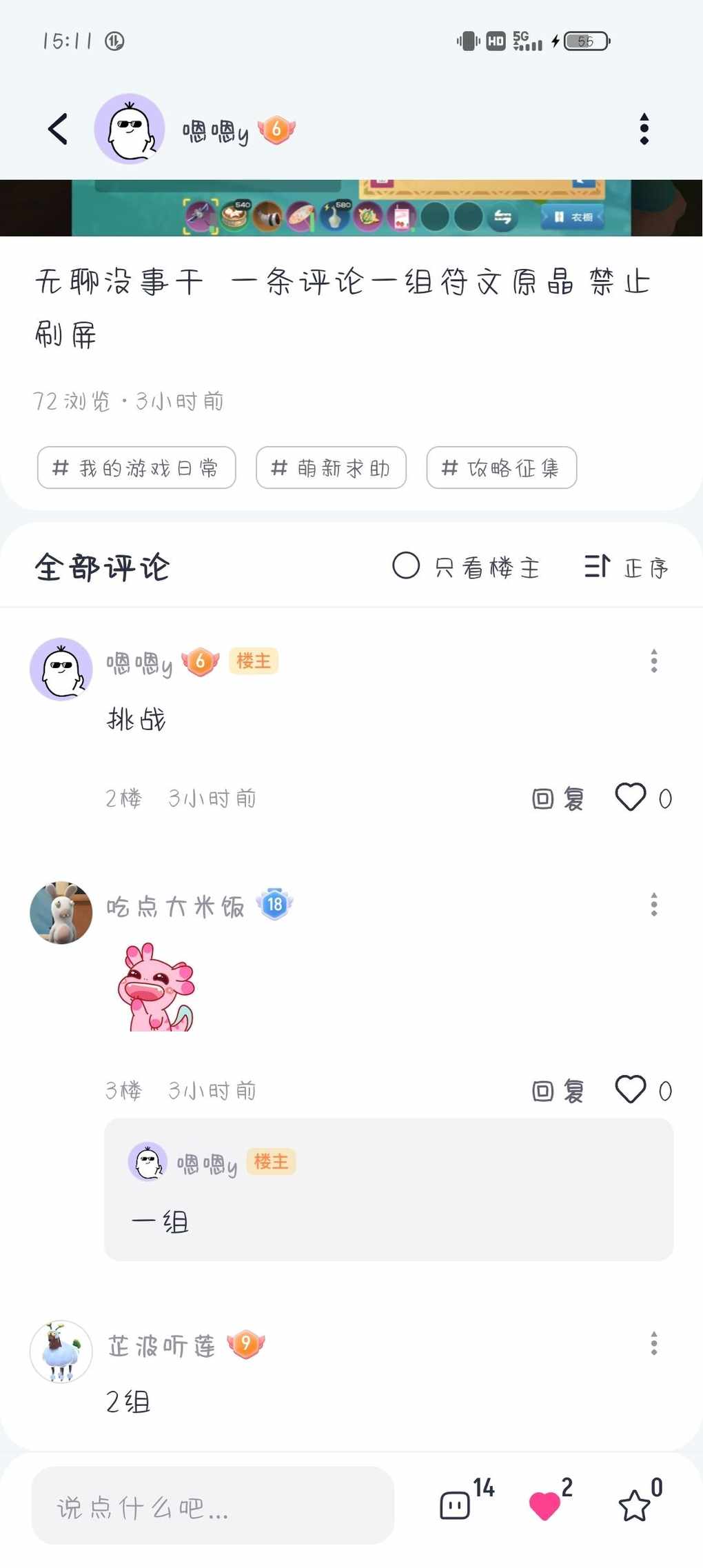Open 嗯嗯y's profile avatar in header

[x=130, y=129]
